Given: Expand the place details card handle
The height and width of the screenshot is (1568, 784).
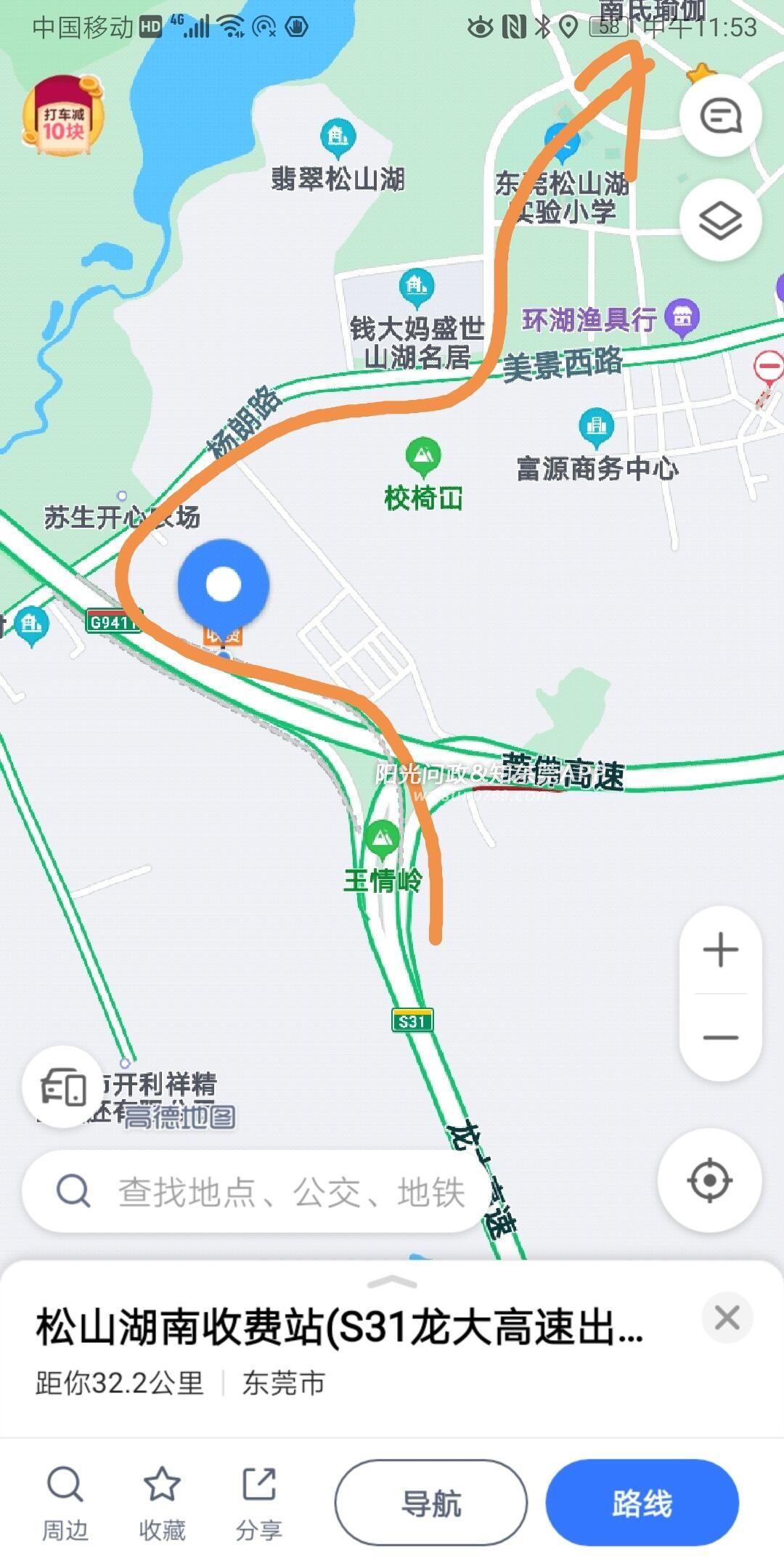Looking at the screenshot, I should coord(392,1282).
